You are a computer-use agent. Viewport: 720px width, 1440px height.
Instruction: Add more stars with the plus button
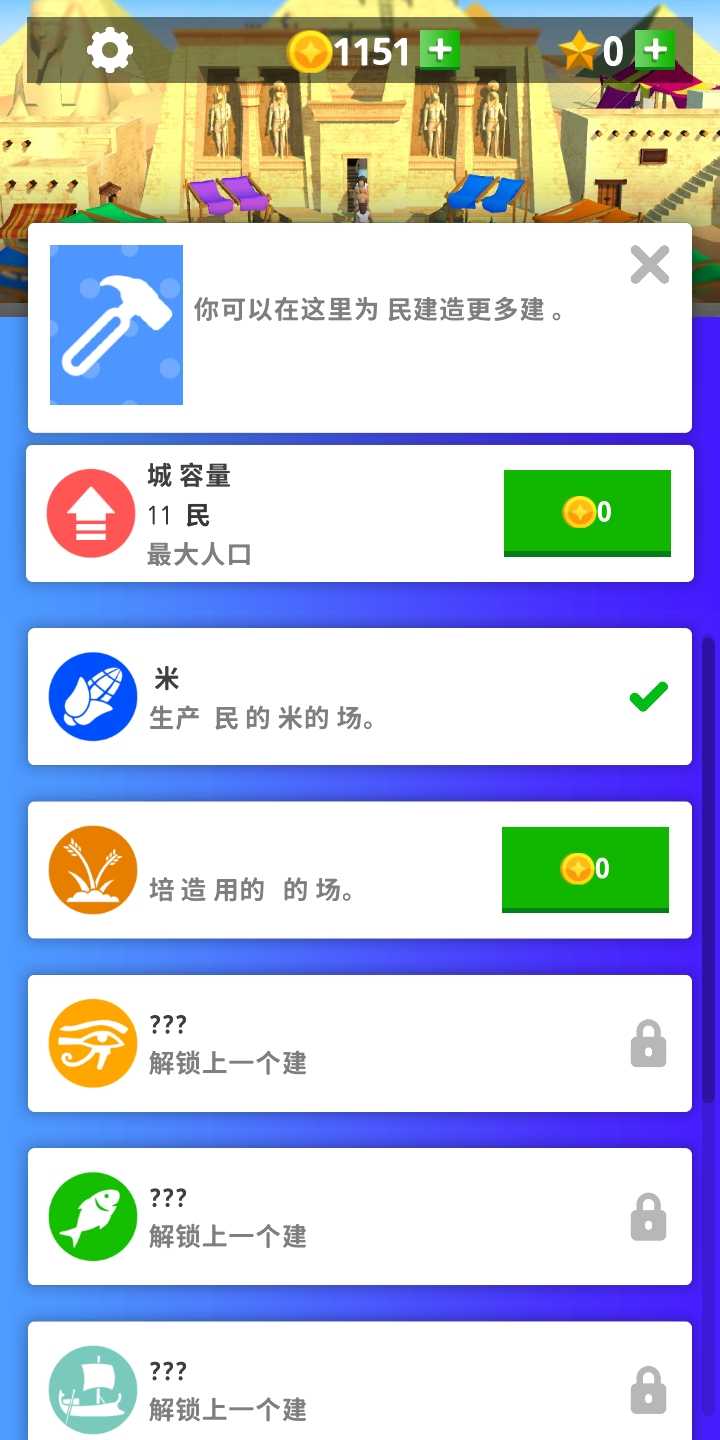655,50
